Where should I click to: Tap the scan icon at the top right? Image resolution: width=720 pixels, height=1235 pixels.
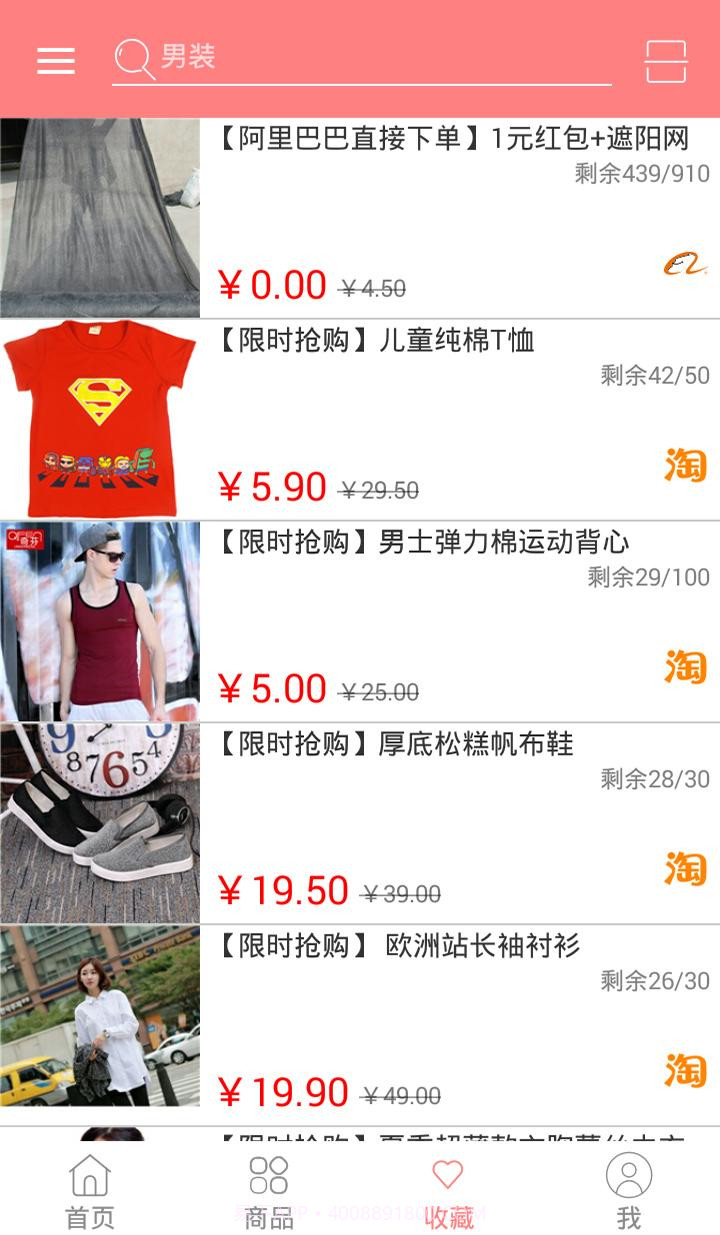pos(664,60)
